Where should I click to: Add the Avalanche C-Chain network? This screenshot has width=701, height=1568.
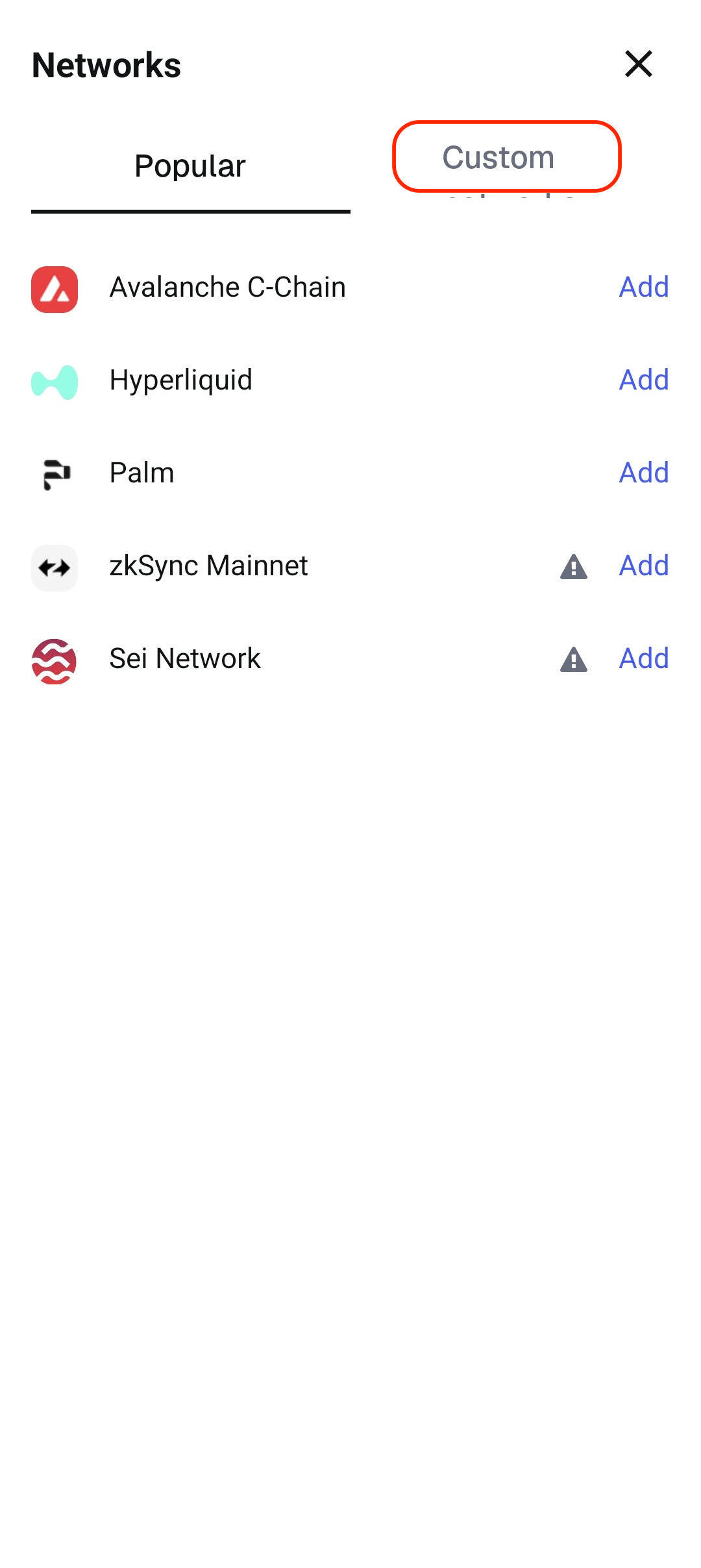tap(643, 287)
